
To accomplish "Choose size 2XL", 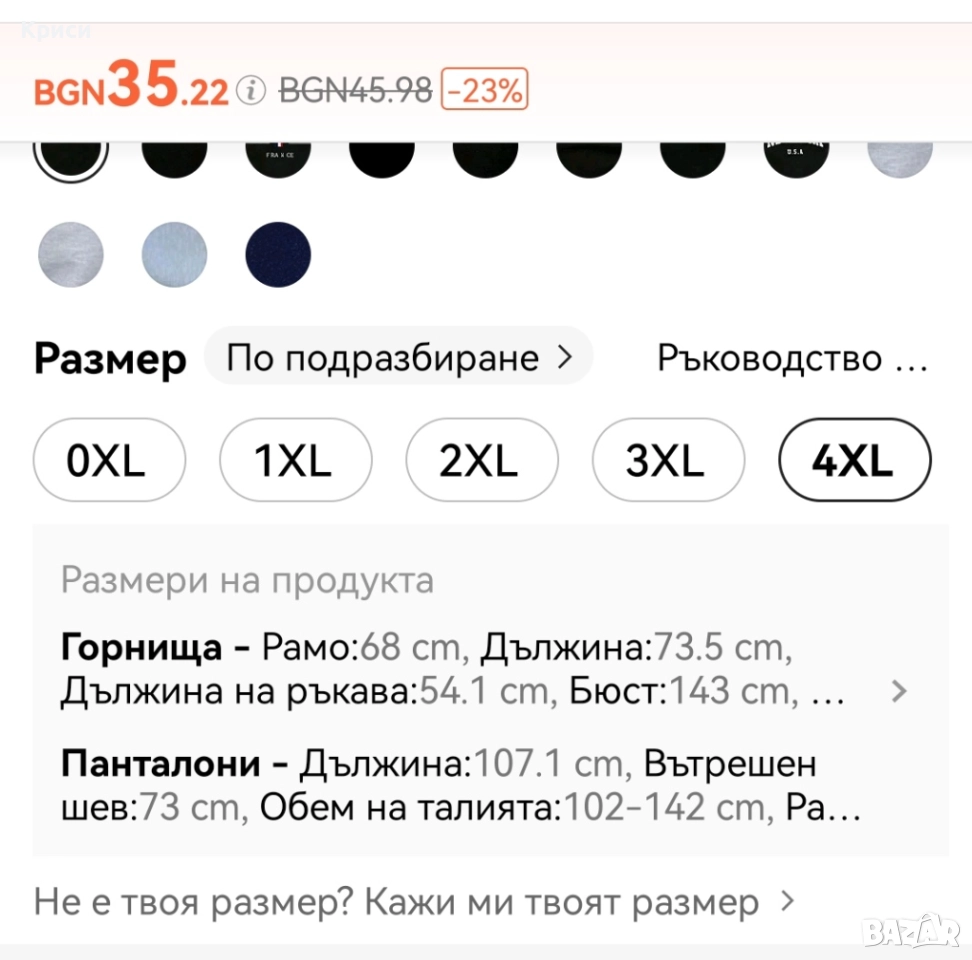I will [482, 460].
